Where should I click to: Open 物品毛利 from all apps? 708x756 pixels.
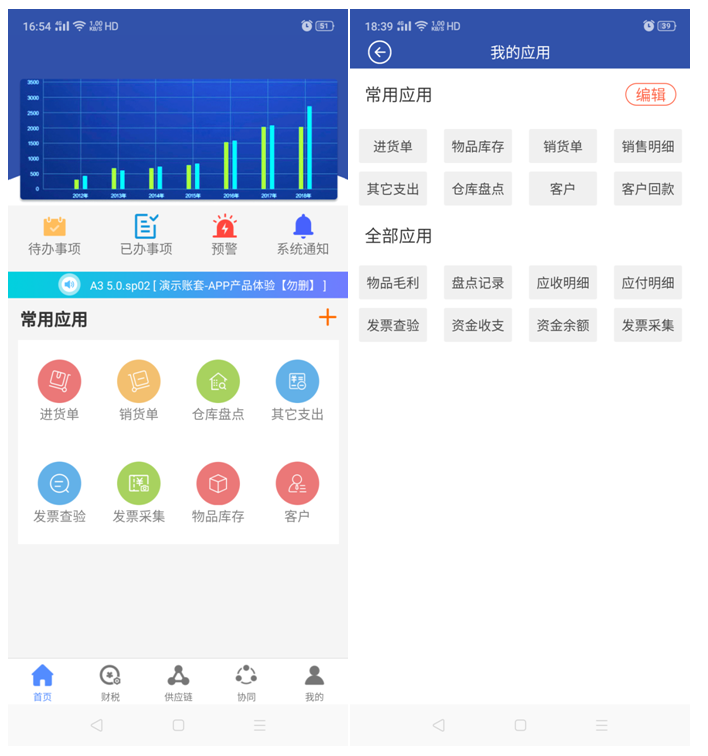pos(393,283)
